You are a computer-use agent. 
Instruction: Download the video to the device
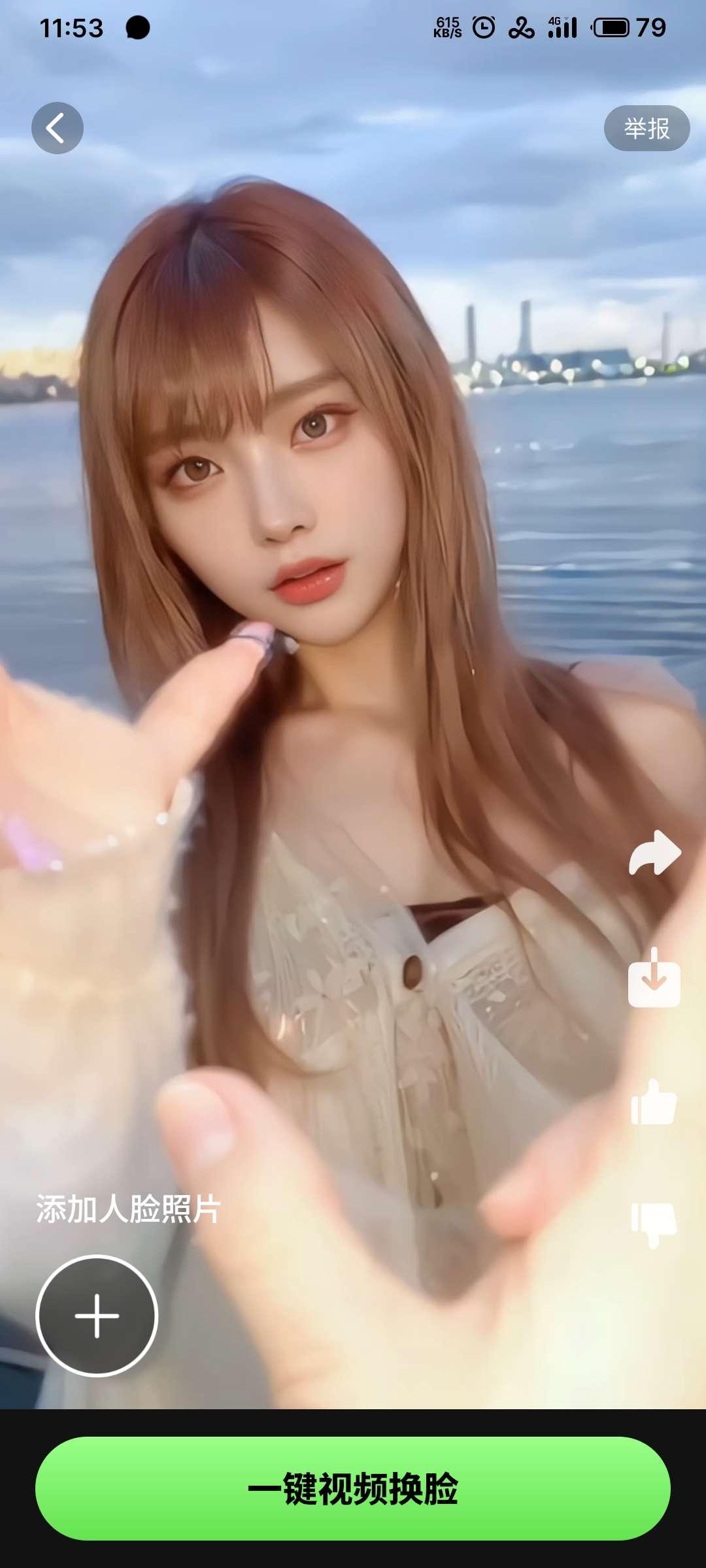[654, 979]
